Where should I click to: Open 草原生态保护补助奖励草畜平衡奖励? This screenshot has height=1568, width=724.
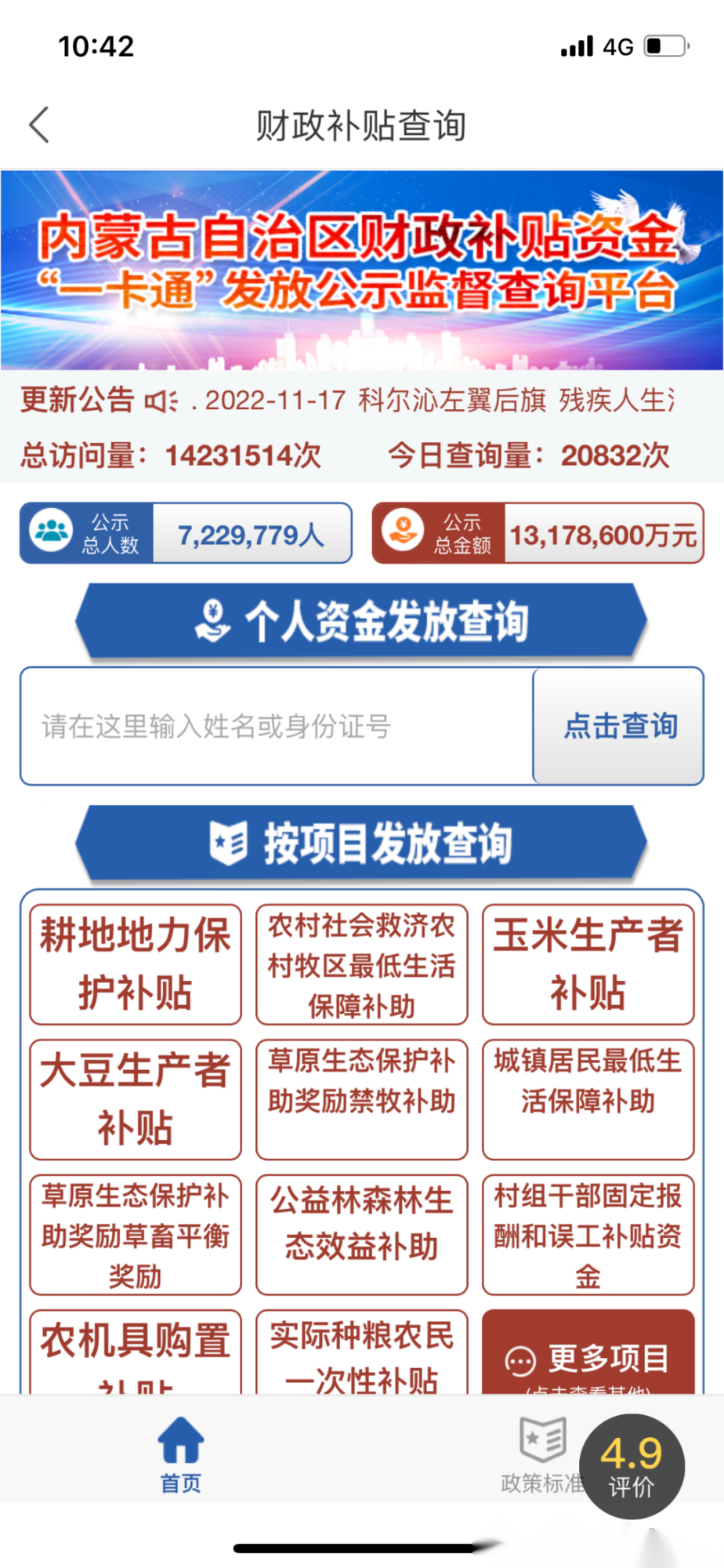click(136, 1235)
